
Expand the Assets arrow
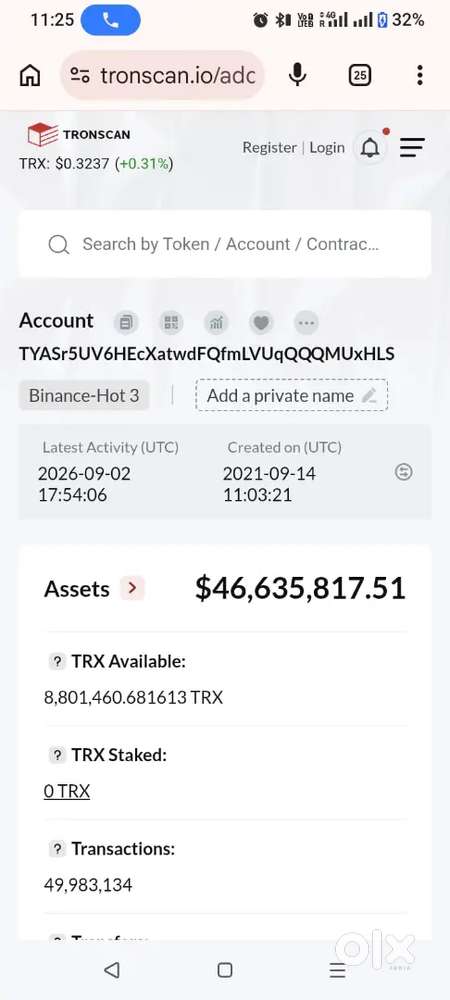(133, 588)
